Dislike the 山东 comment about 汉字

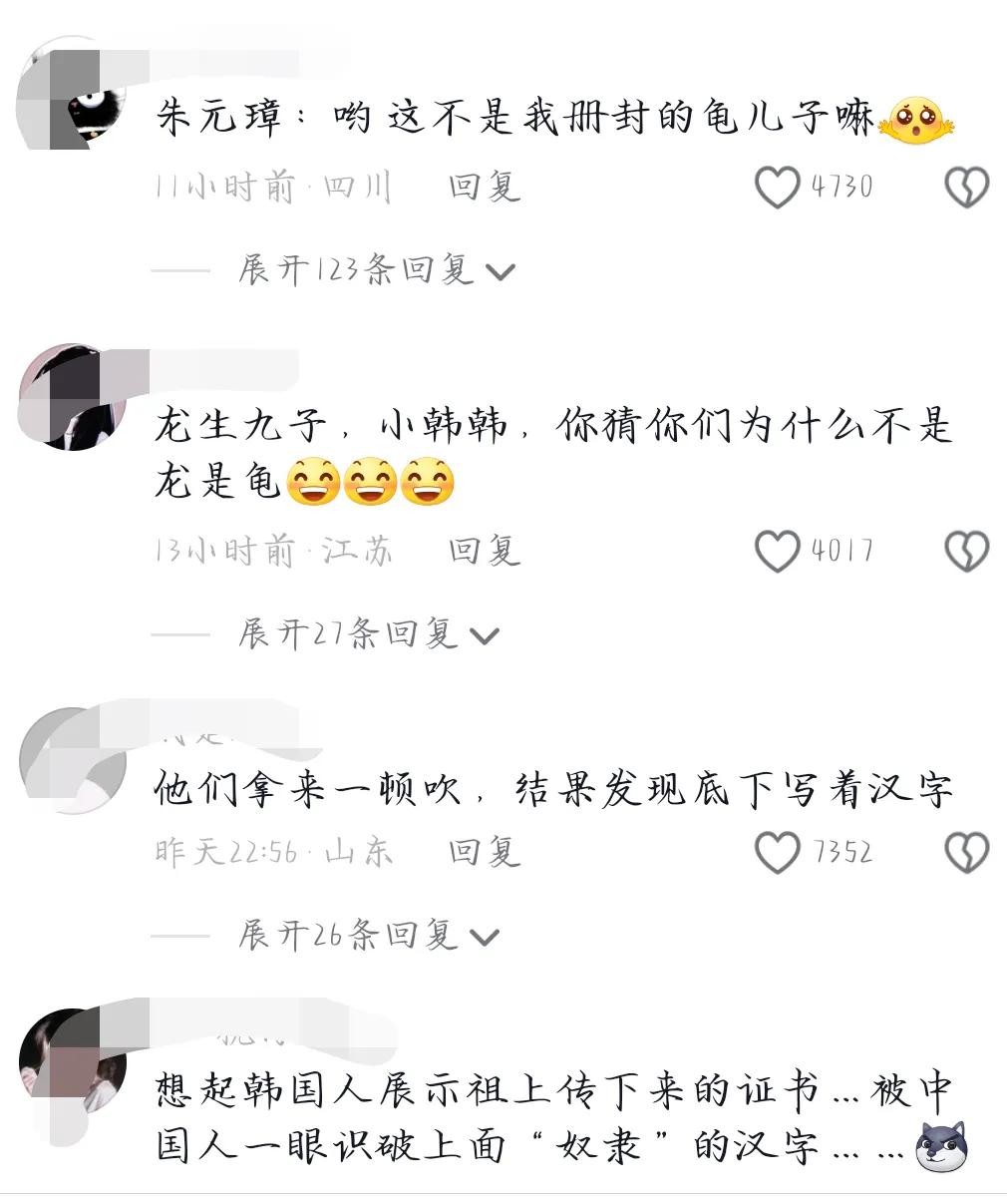pos(966,853)
